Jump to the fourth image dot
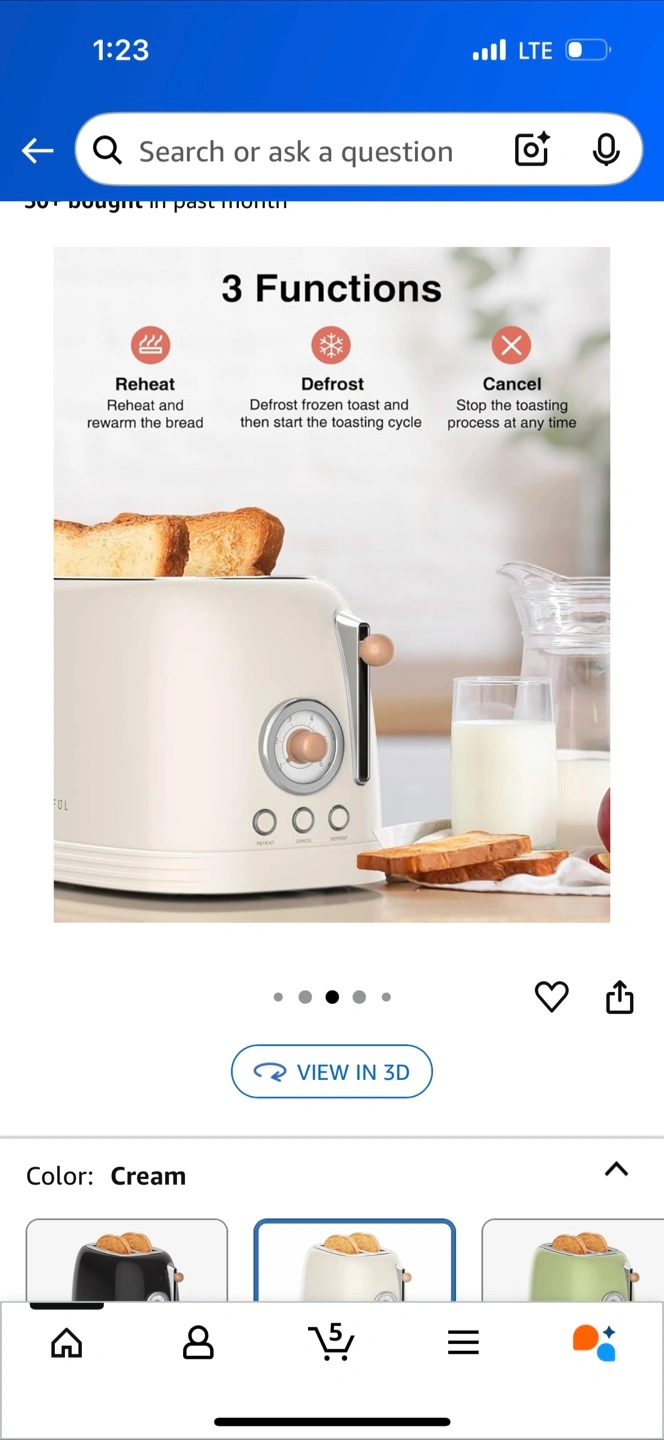Viewport: 664px width, 1440px height. (359, 996)
